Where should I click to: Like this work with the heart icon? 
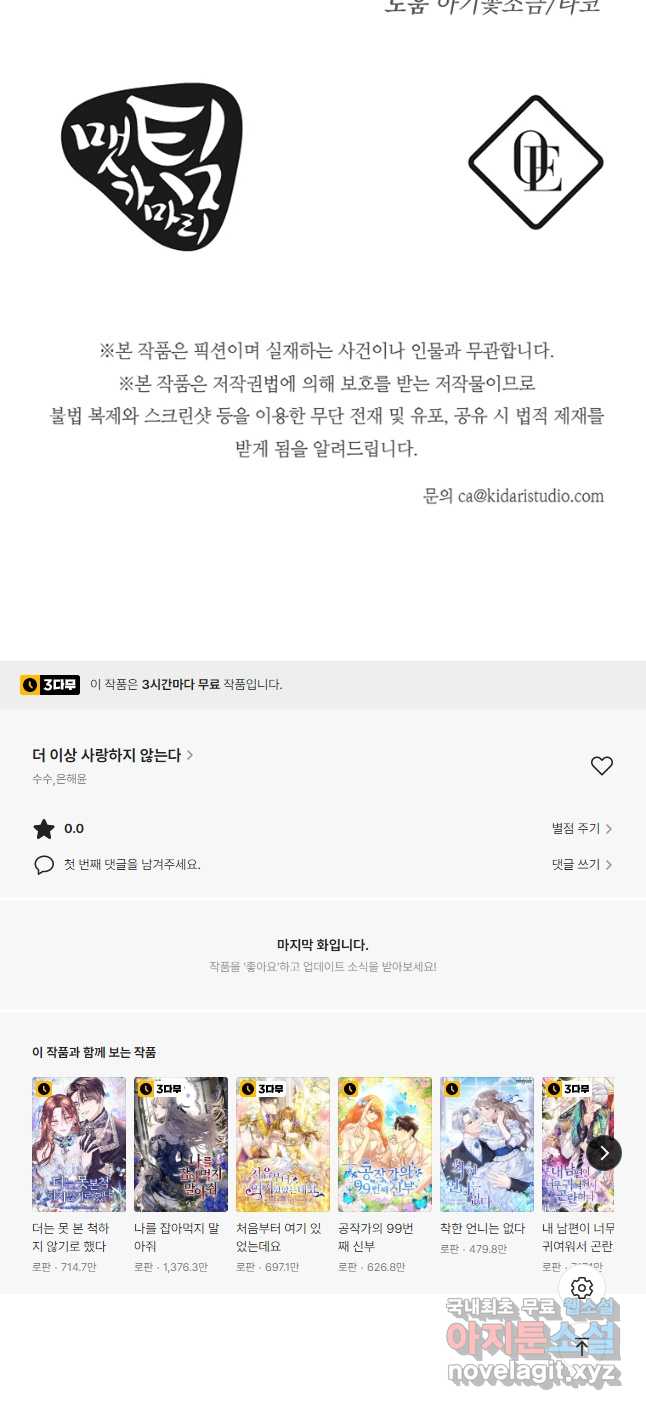pos(601,766)
